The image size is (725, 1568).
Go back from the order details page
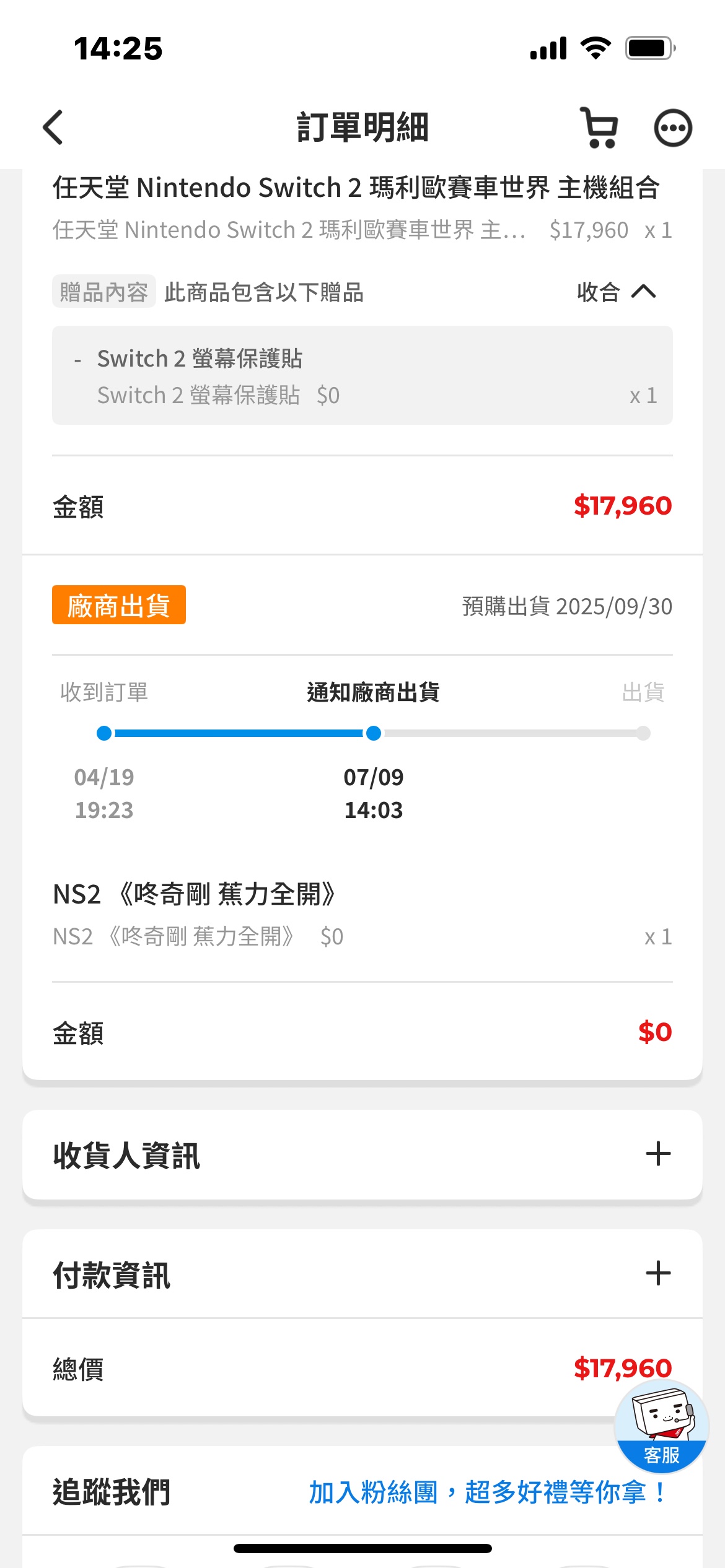(53, 128)
